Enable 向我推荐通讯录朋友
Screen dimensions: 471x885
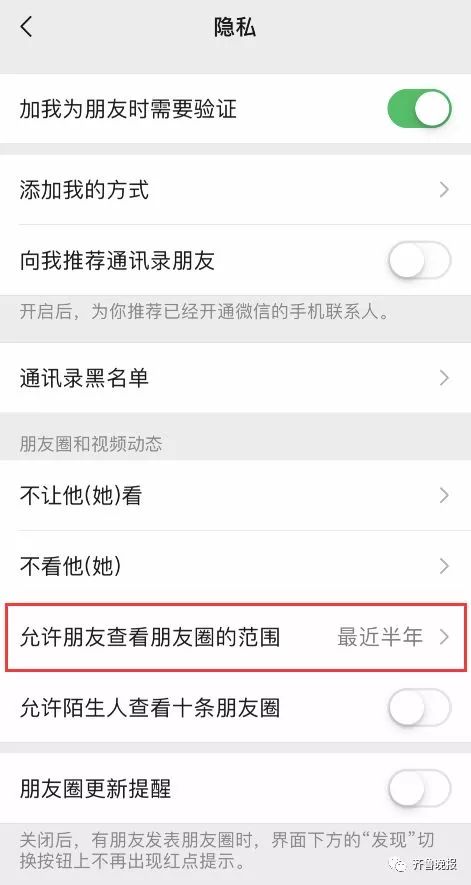419,260
